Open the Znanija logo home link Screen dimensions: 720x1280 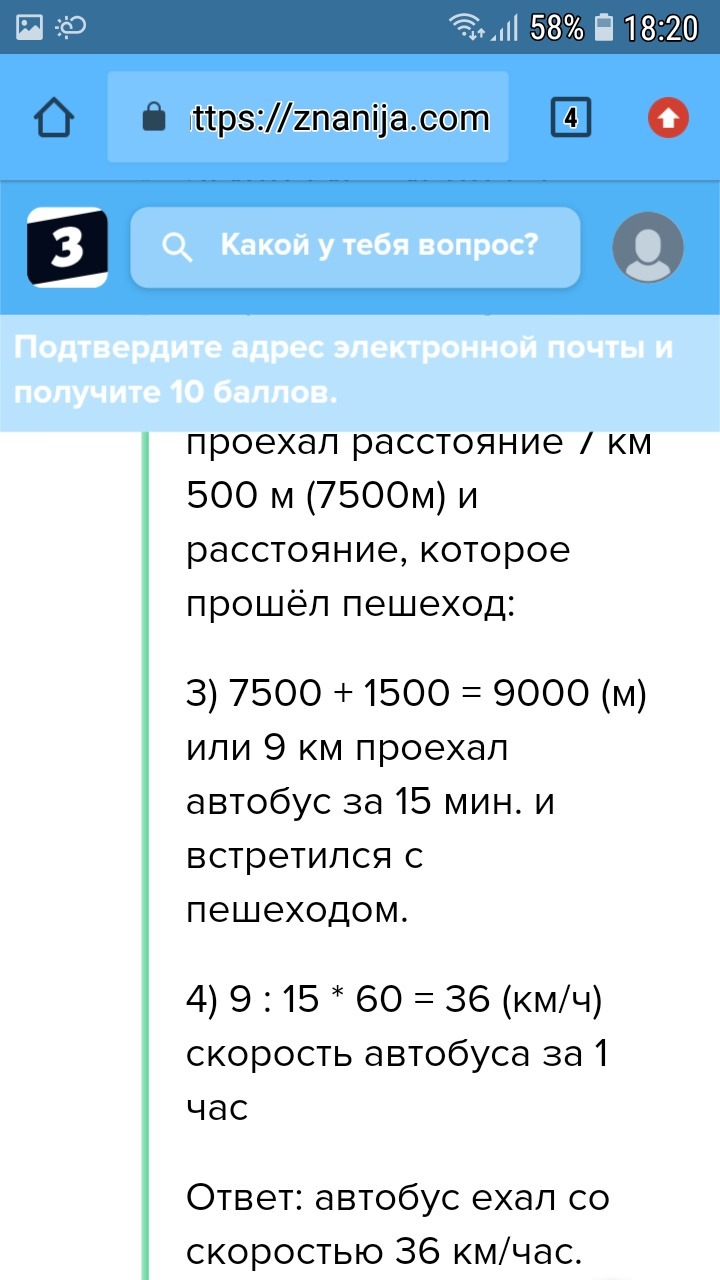click(67, 247)
